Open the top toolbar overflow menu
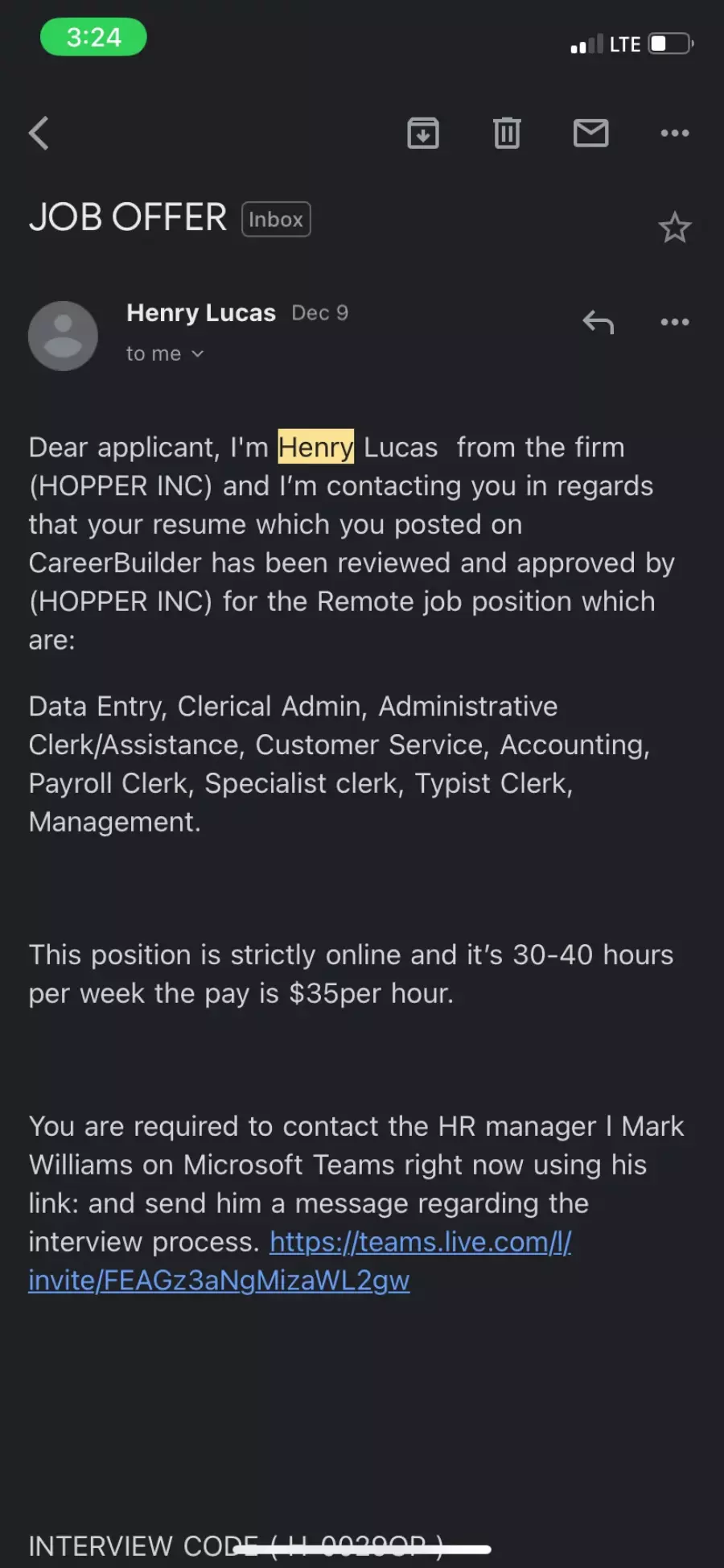This screenshot has height=1568, width=724. pos(674,133)
